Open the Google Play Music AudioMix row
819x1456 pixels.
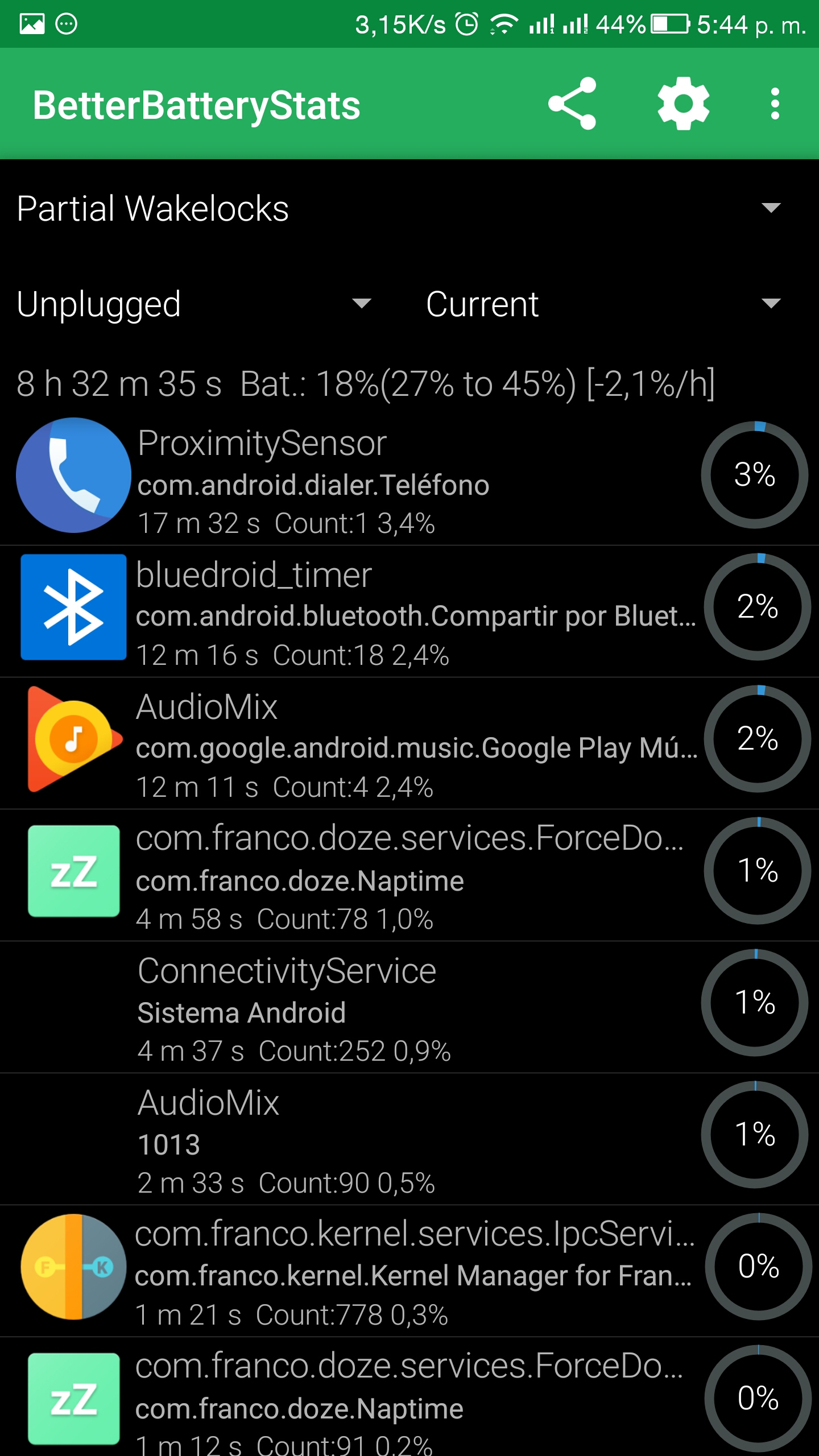coord(409,743)
